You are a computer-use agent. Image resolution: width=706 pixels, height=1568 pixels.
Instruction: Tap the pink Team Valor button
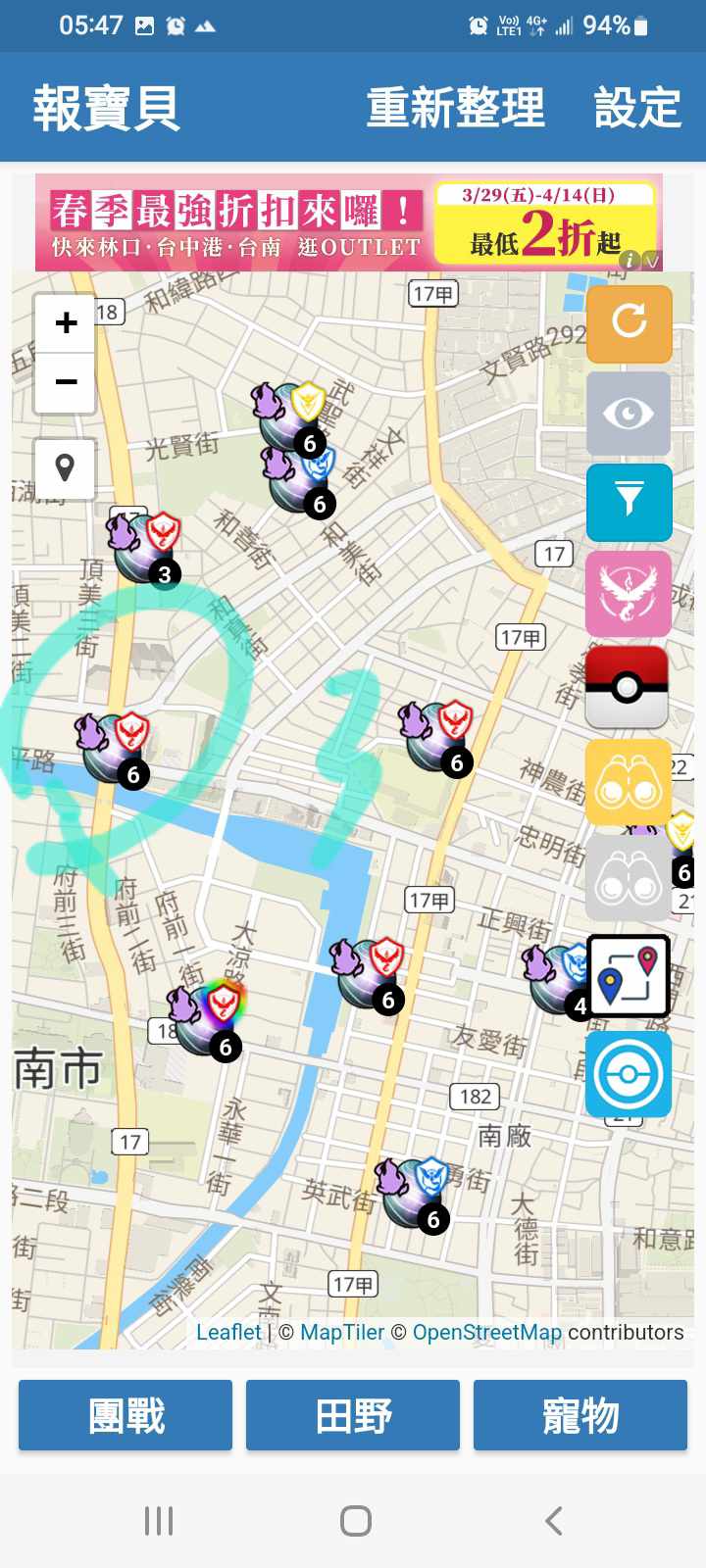[x=629, y=593]
